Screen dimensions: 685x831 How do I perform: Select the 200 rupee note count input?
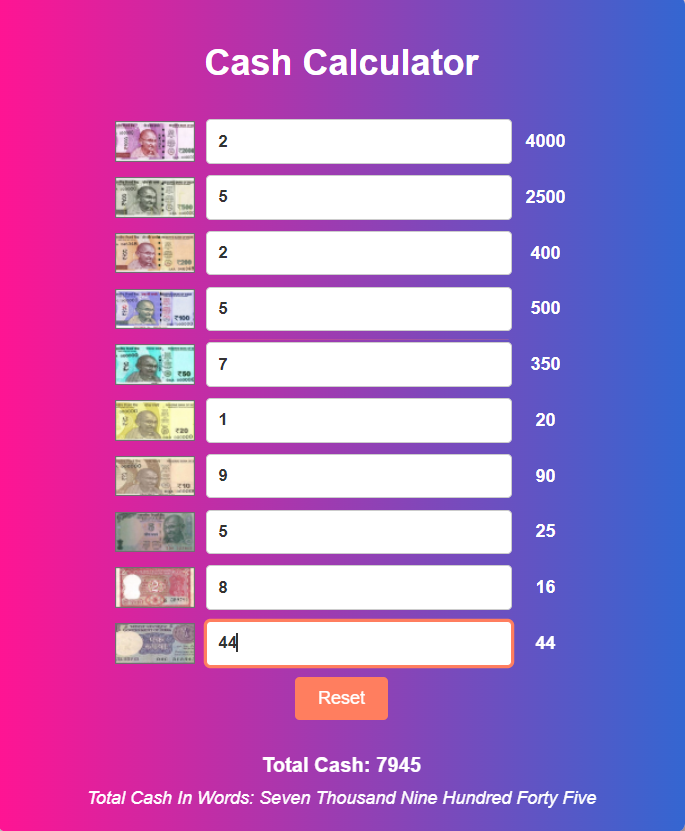tap(358, 253)
